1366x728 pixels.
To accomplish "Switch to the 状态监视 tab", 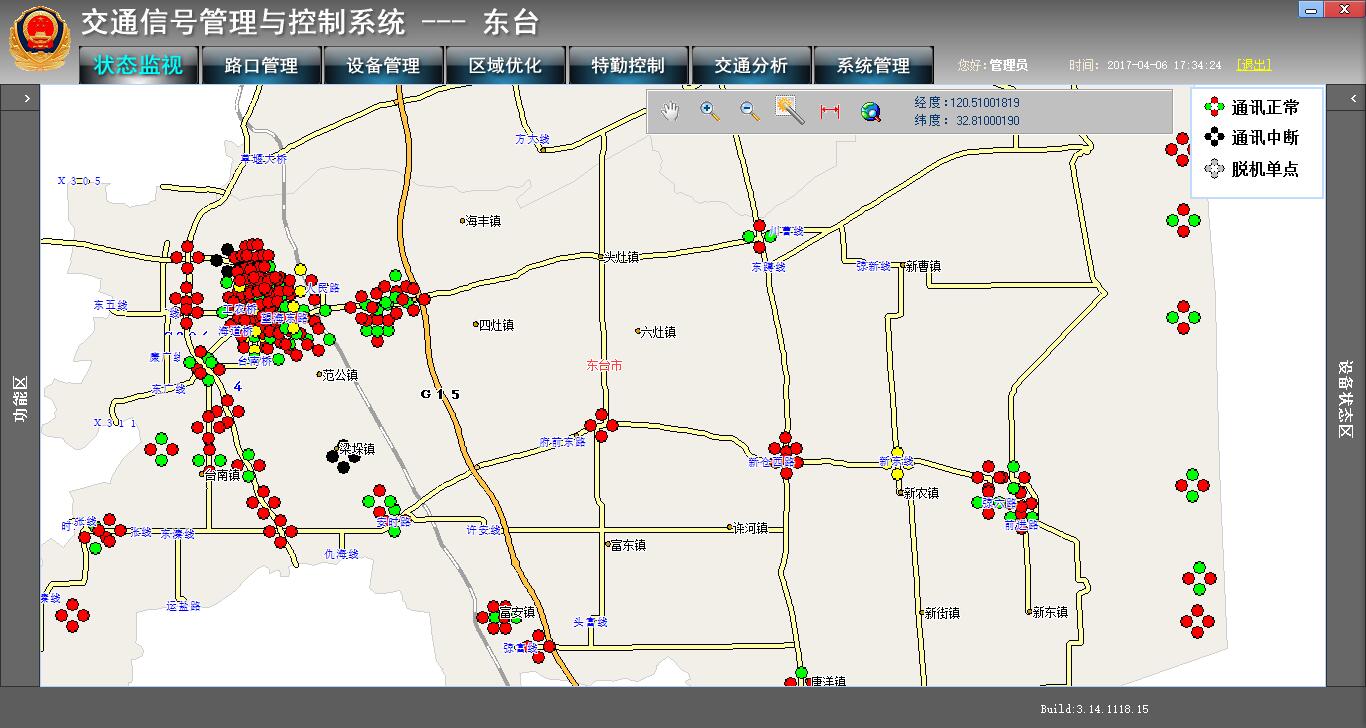I will pos(139,66).
